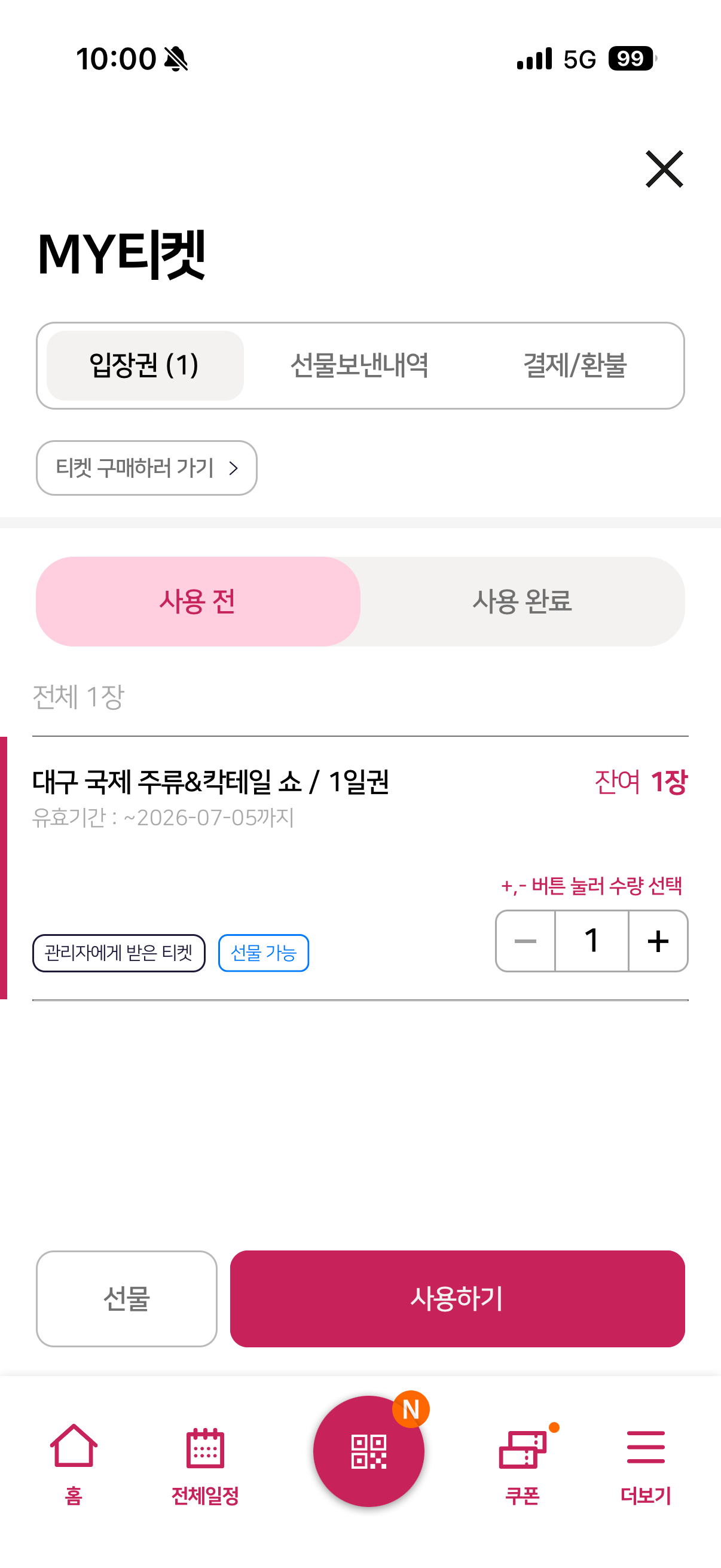Decrease ticket quantity with minus button
This screenshot has width=721, height=1568.
click(526, 941)
